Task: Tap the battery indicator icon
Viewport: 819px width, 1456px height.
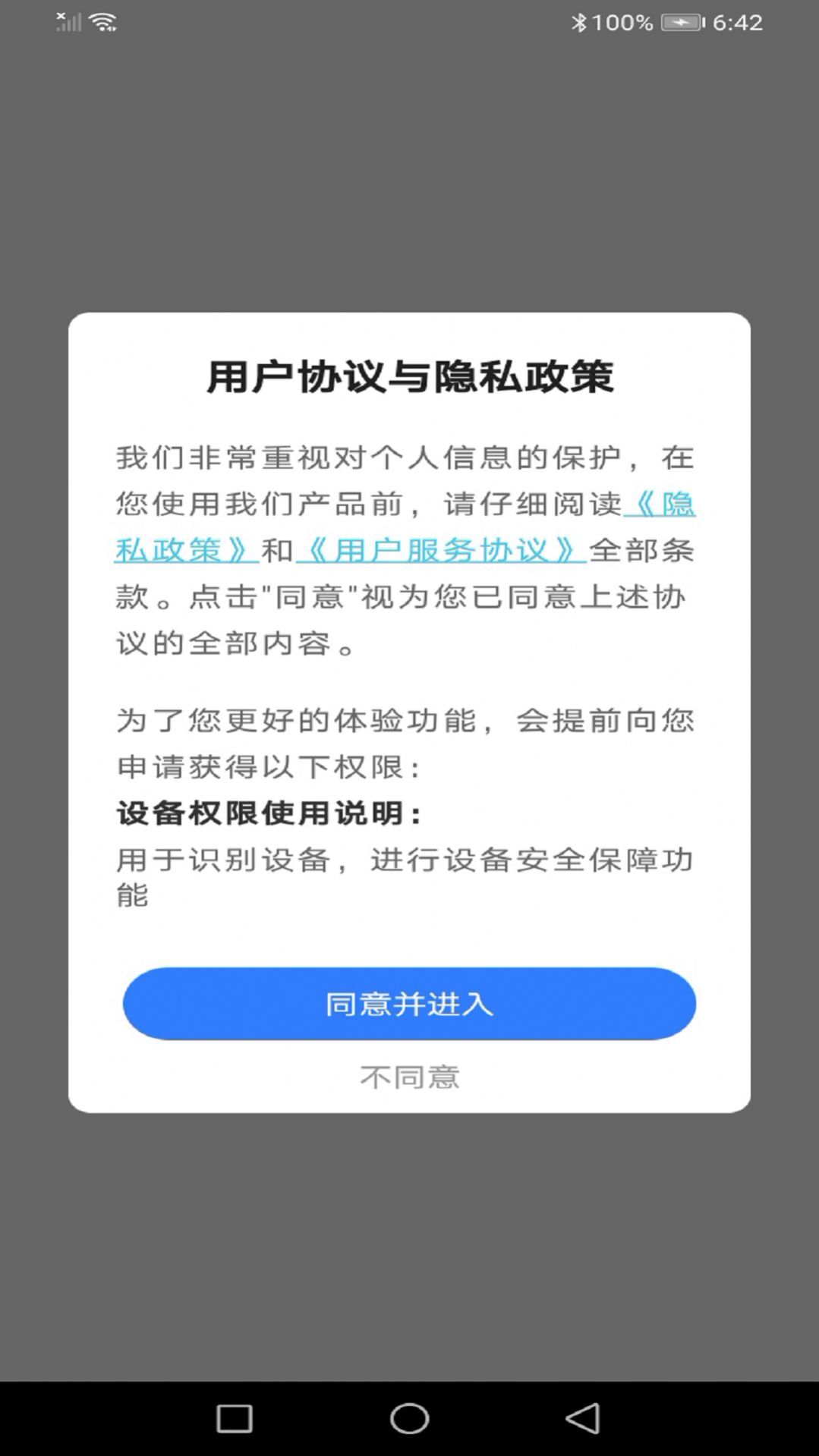Action: (679, 22)
